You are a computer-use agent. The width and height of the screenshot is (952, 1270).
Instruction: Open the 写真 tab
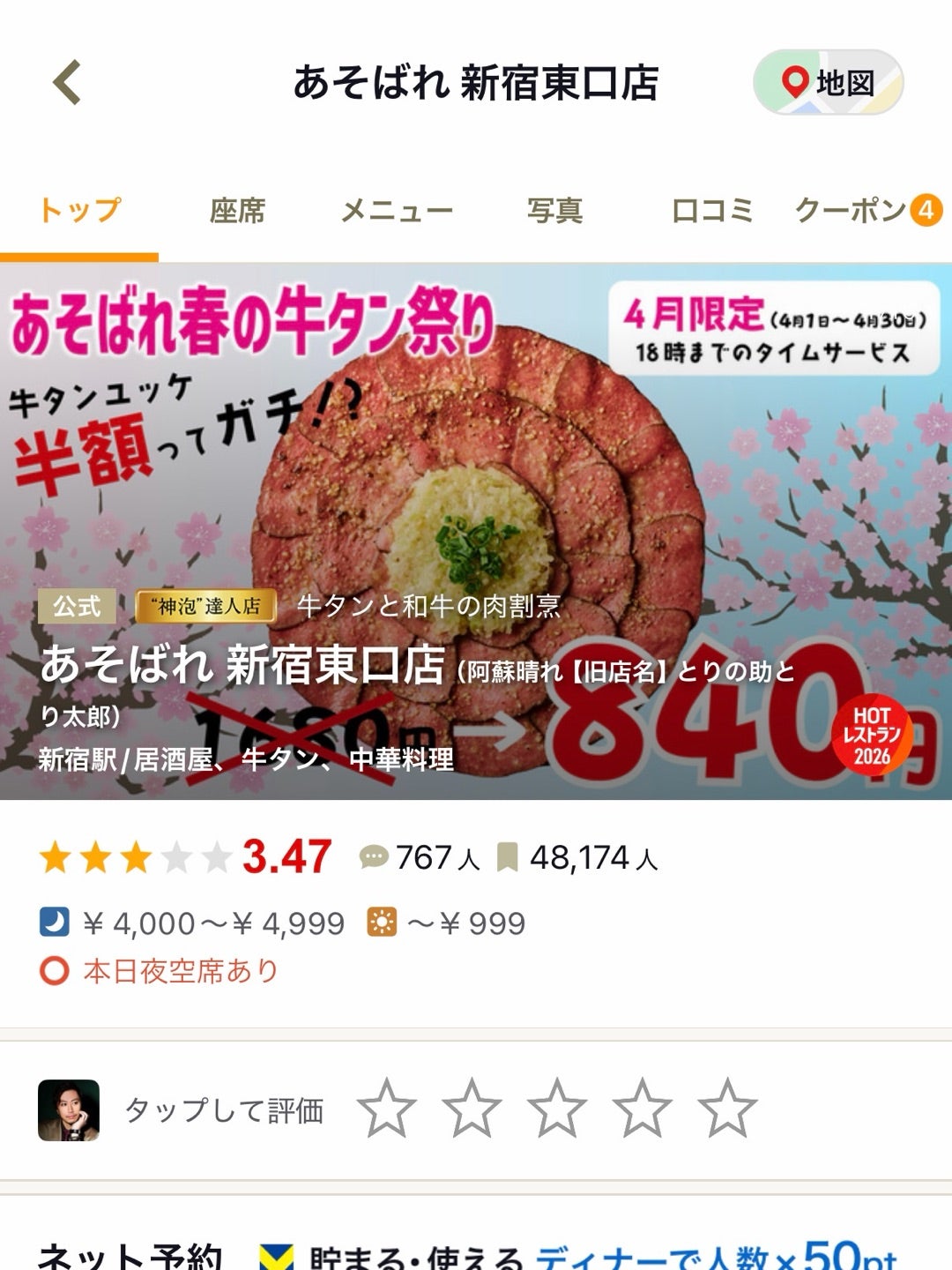pyautogui.click(x=554, y=212)
